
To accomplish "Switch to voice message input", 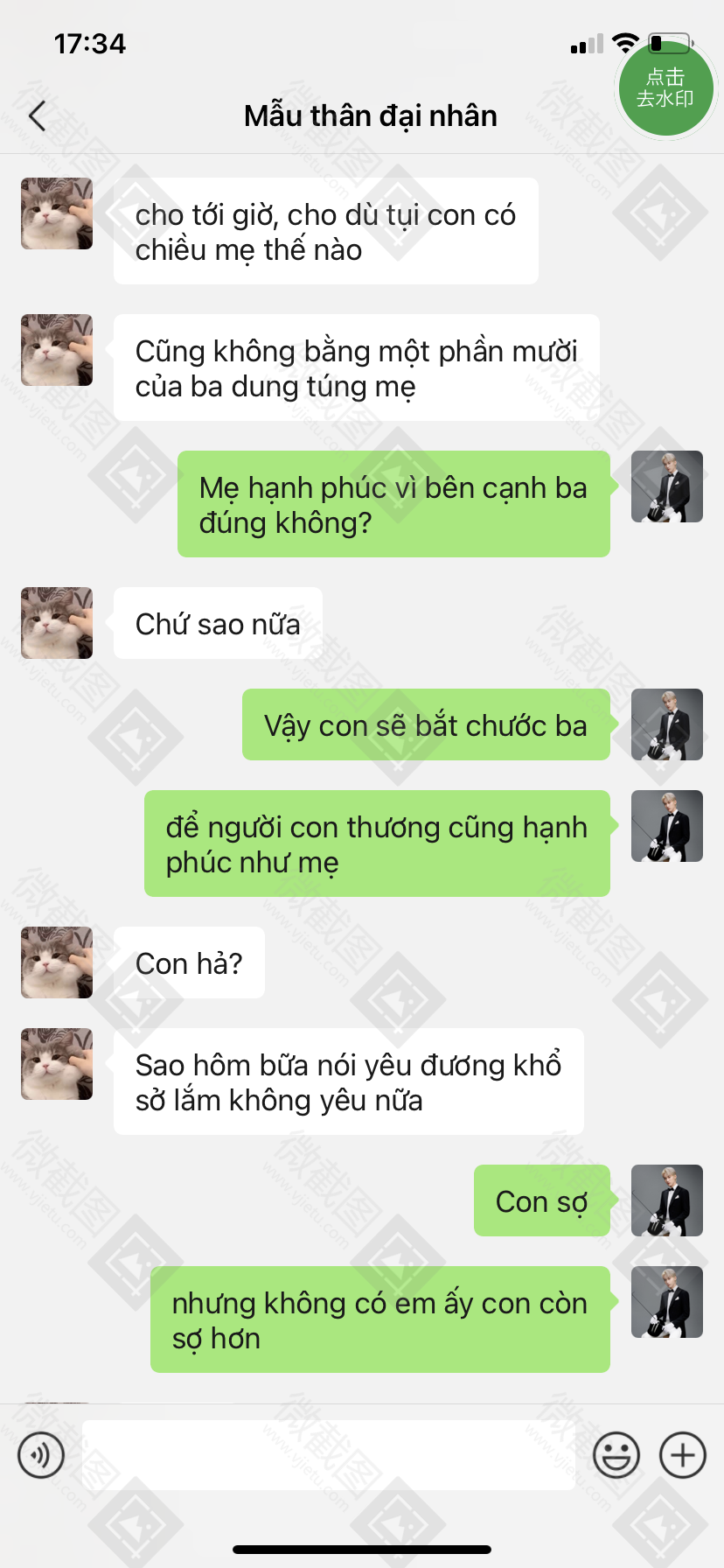I will pos(41,1455).
